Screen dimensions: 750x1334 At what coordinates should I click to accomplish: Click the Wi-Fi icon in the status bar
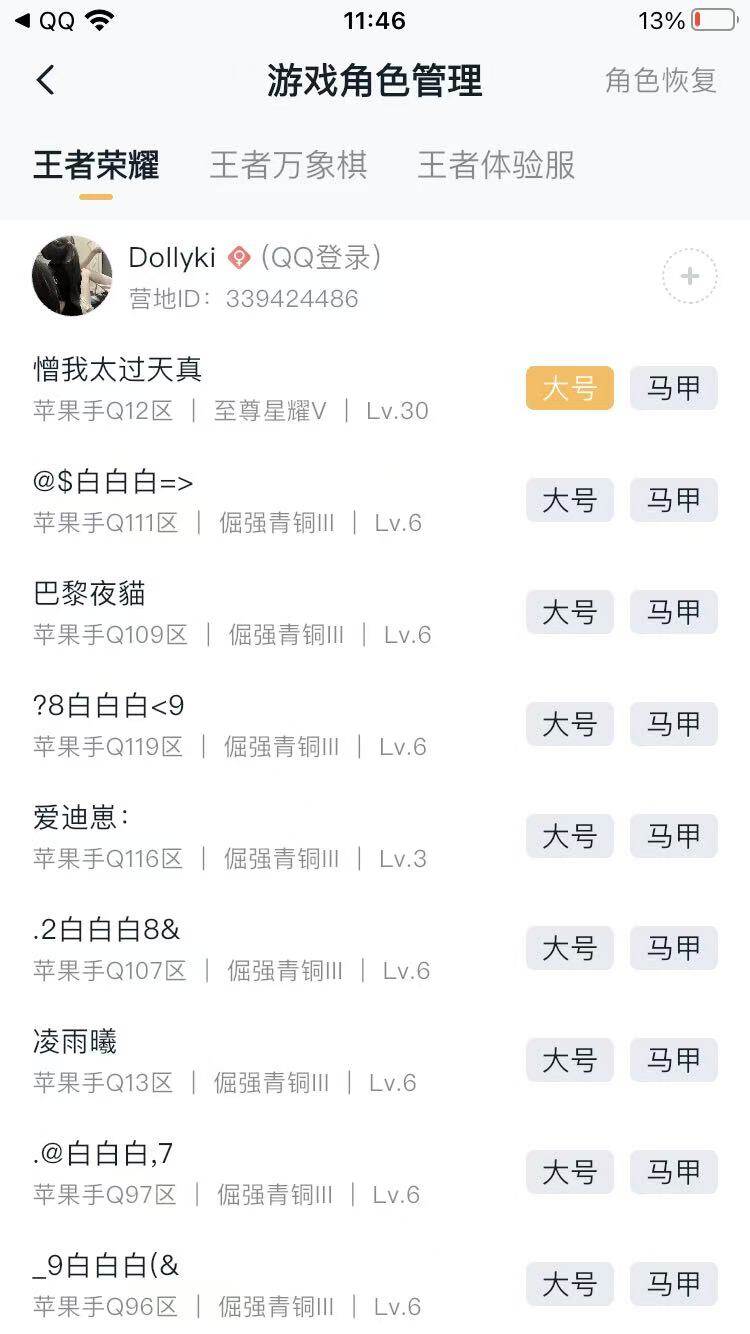pyautogui.click(x=100, y=18)
